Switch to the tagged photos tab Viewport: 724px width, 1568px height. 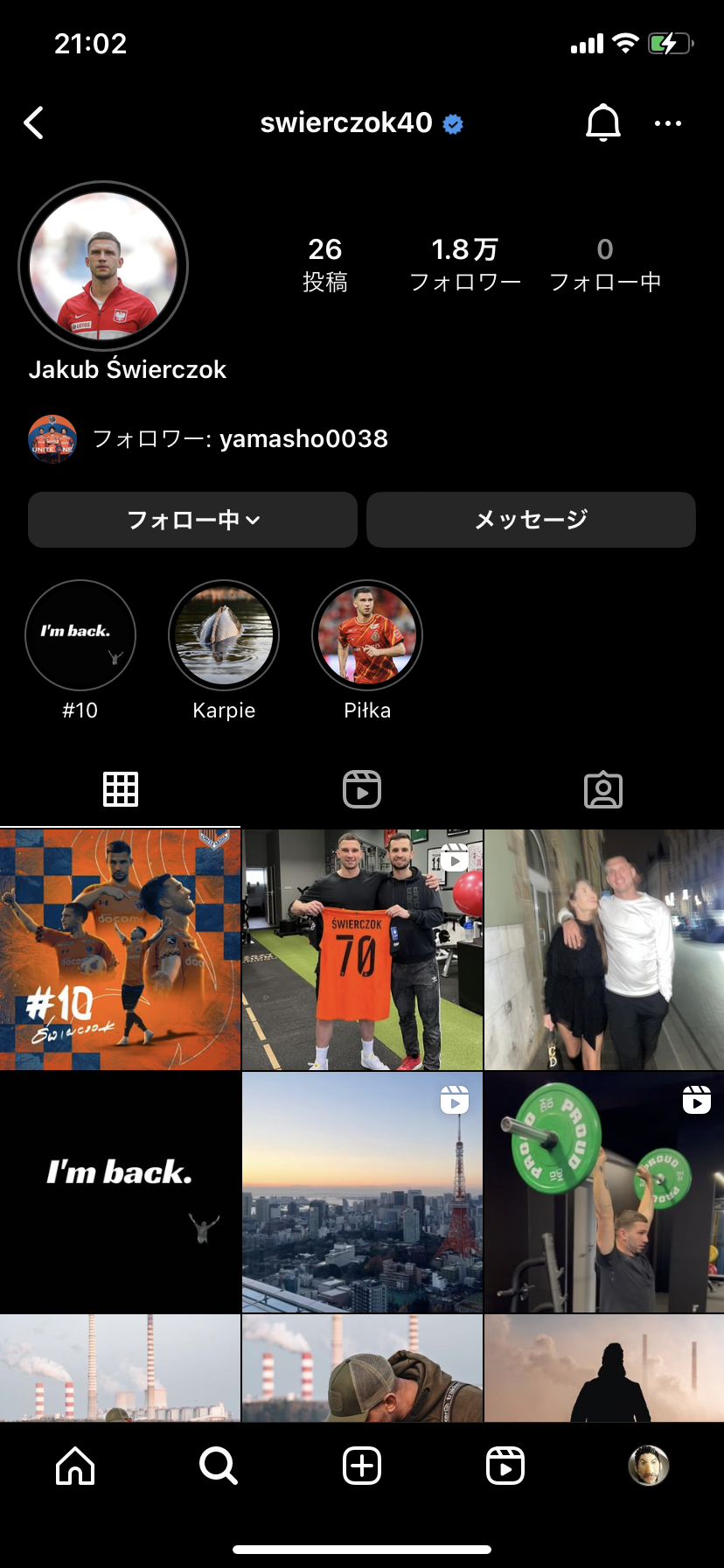(603, 789)
